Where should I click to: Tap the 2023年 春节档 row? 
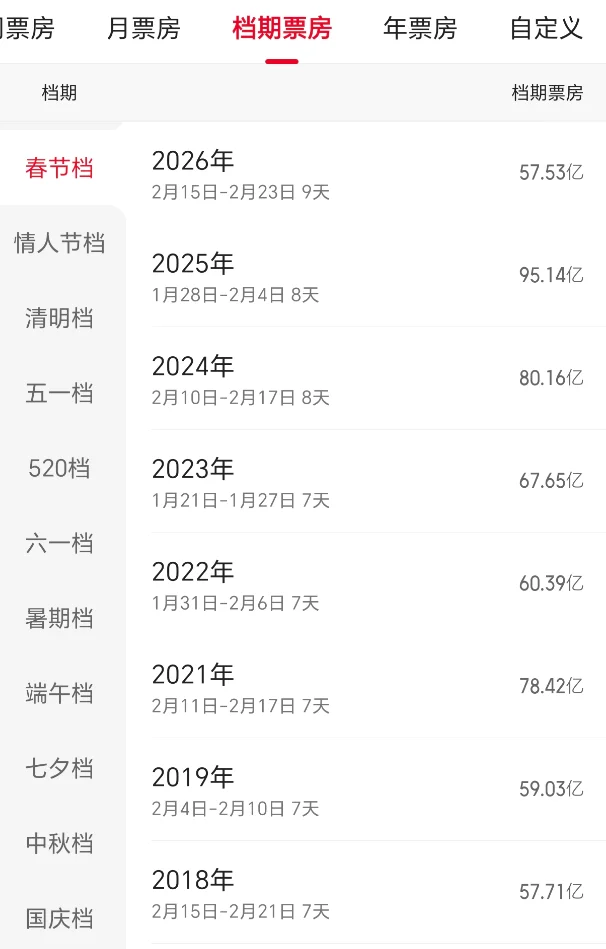point(366,482)
